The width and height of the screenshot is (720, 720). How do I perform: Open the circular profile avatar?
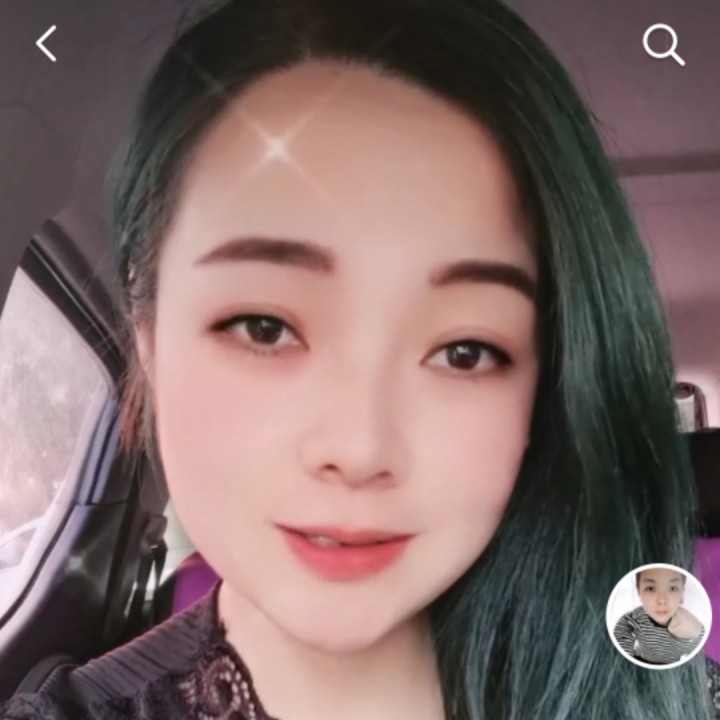tap(659, 616)
